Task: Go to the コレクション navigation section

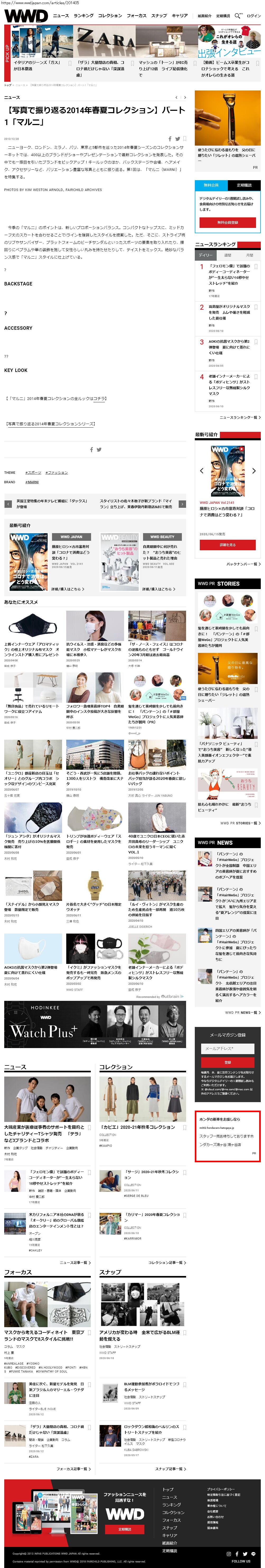Action: [110, 16]
